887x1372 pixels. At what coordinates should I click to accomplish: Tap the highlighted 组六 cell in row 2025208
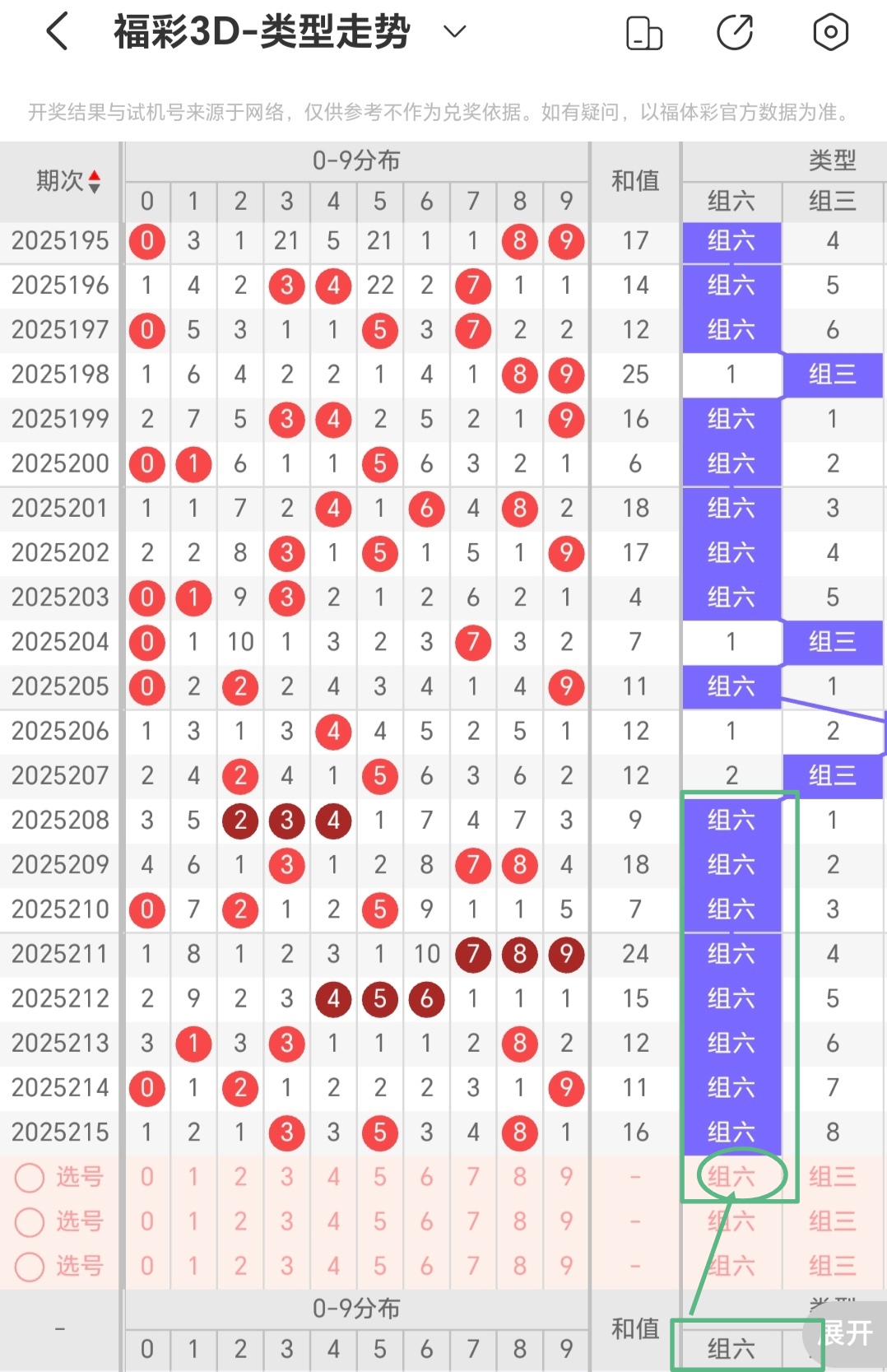731,820
